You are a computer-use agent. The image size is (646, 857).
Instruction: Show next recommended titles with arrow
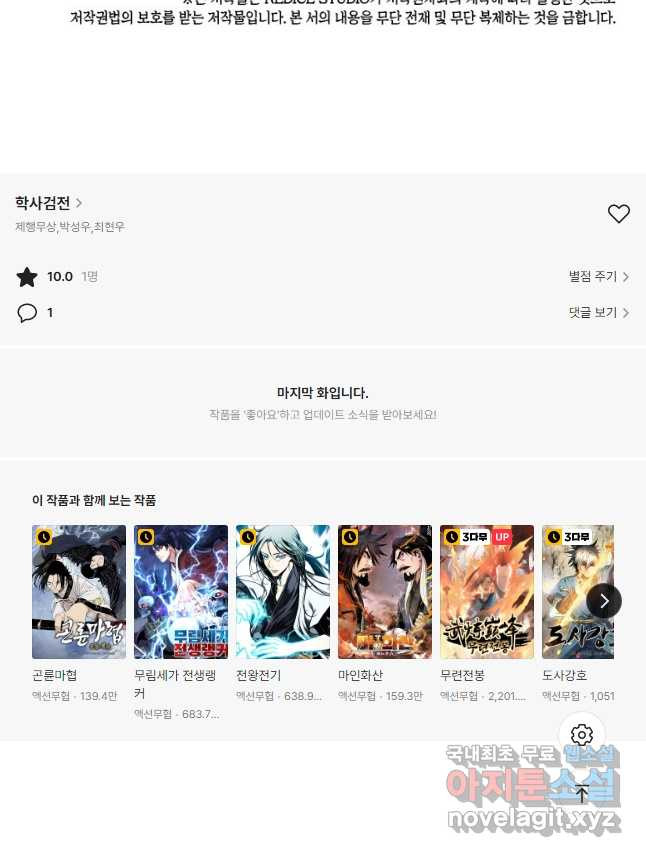(604, 600)
